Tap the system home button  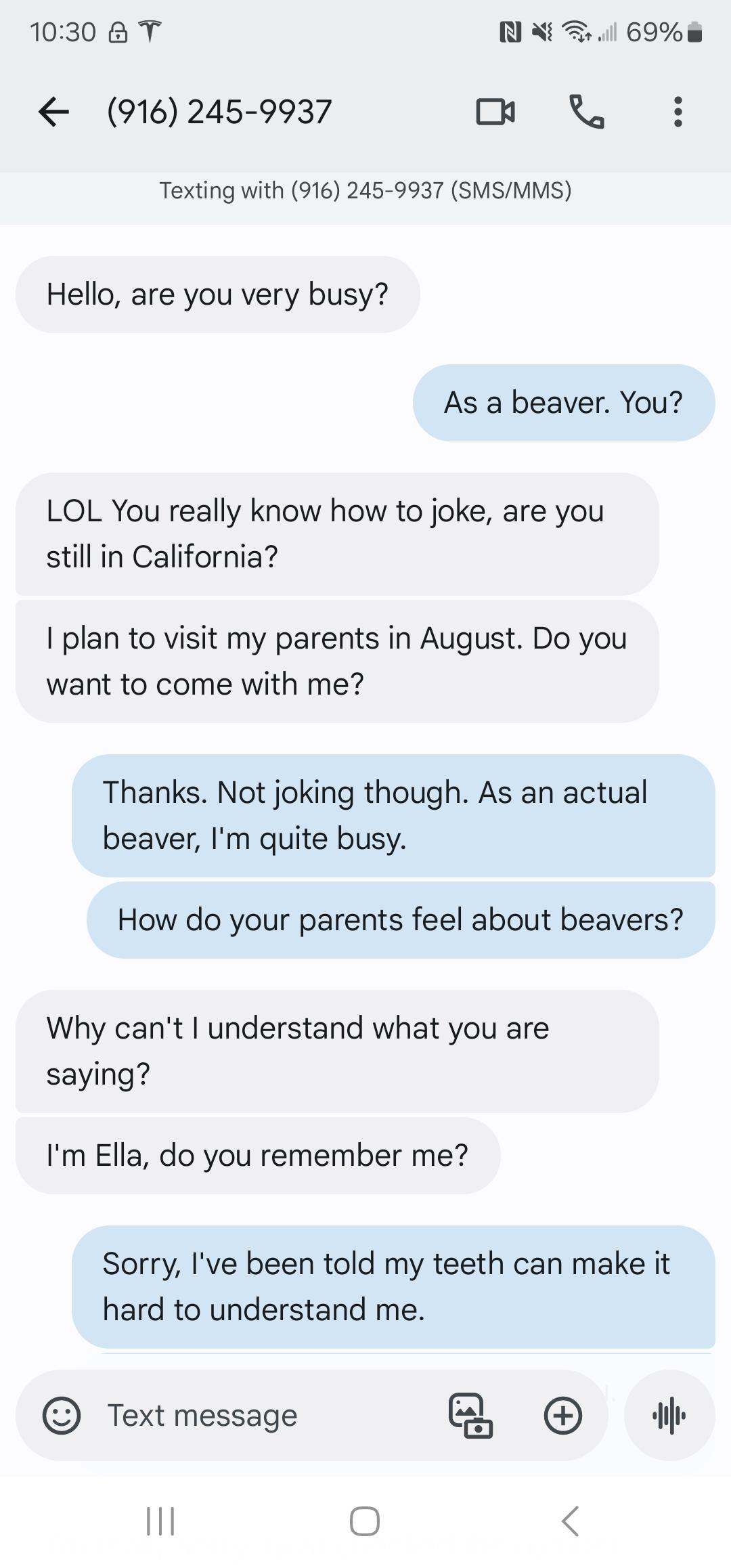[x=365, y=1521]
